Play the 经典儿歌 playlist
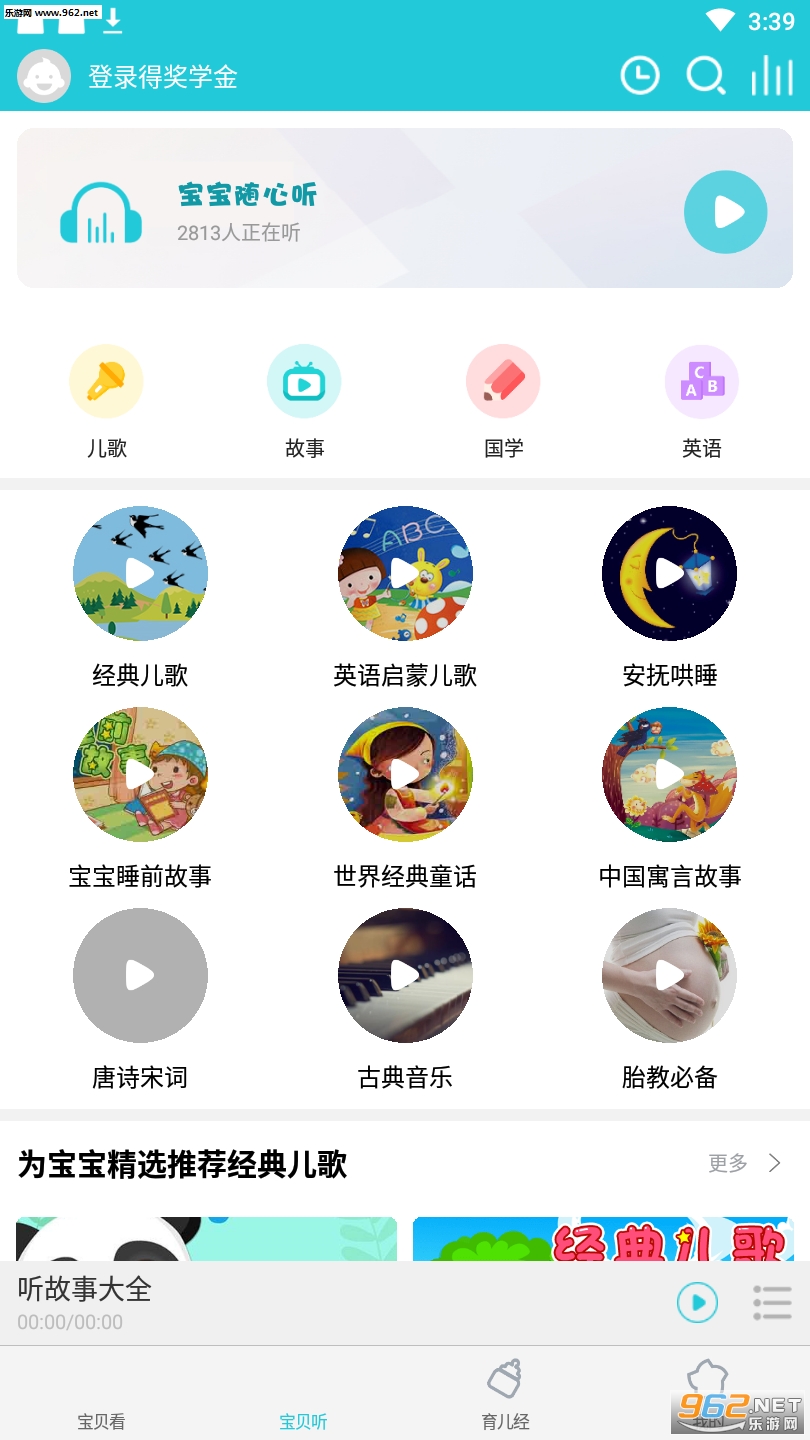The width and height of the screenshot is (810, 1440). (x=140, y=573)
